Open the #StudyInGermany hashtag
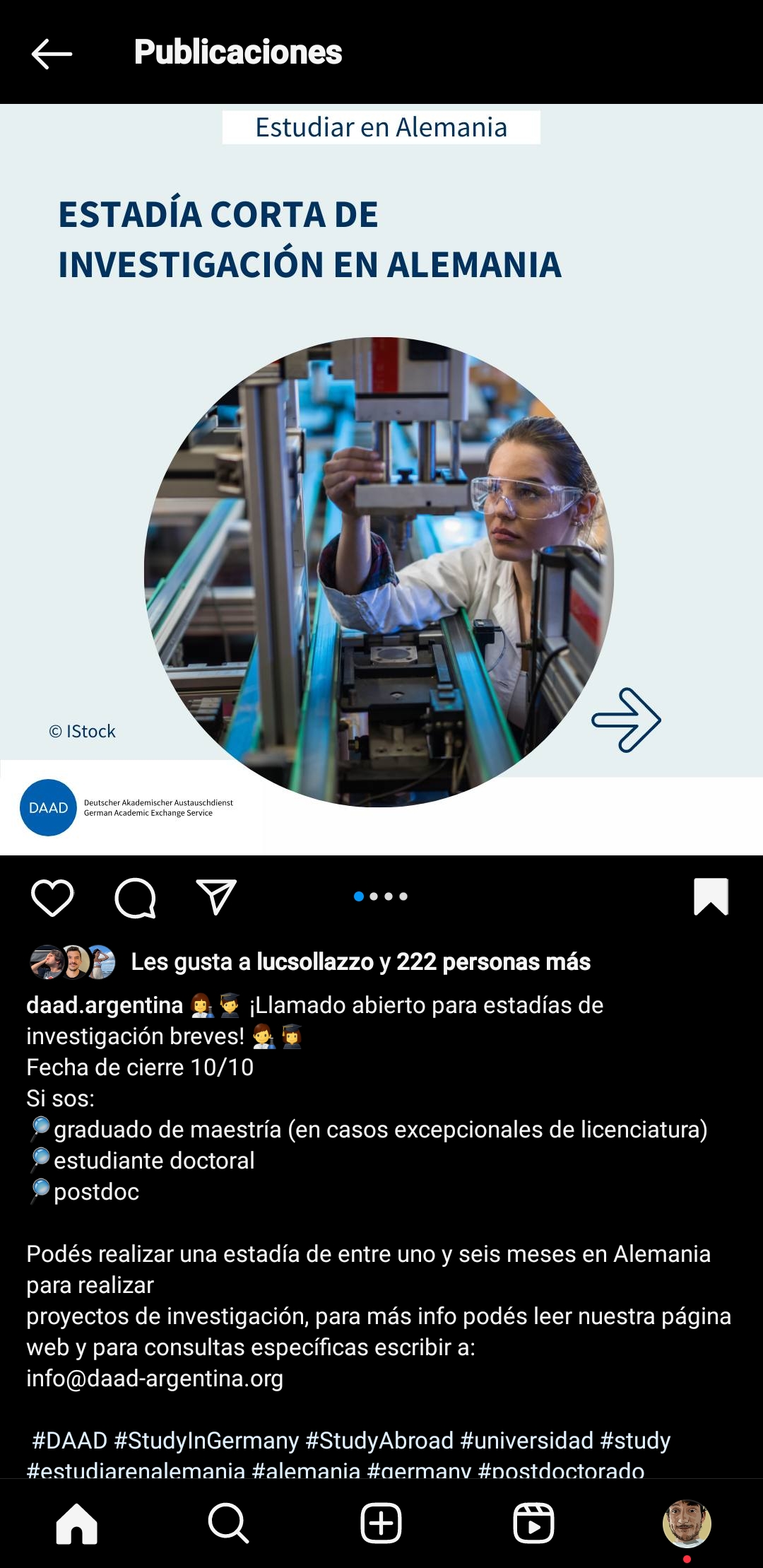This screenshot has width=763, height=1568. pos(206,1440)
